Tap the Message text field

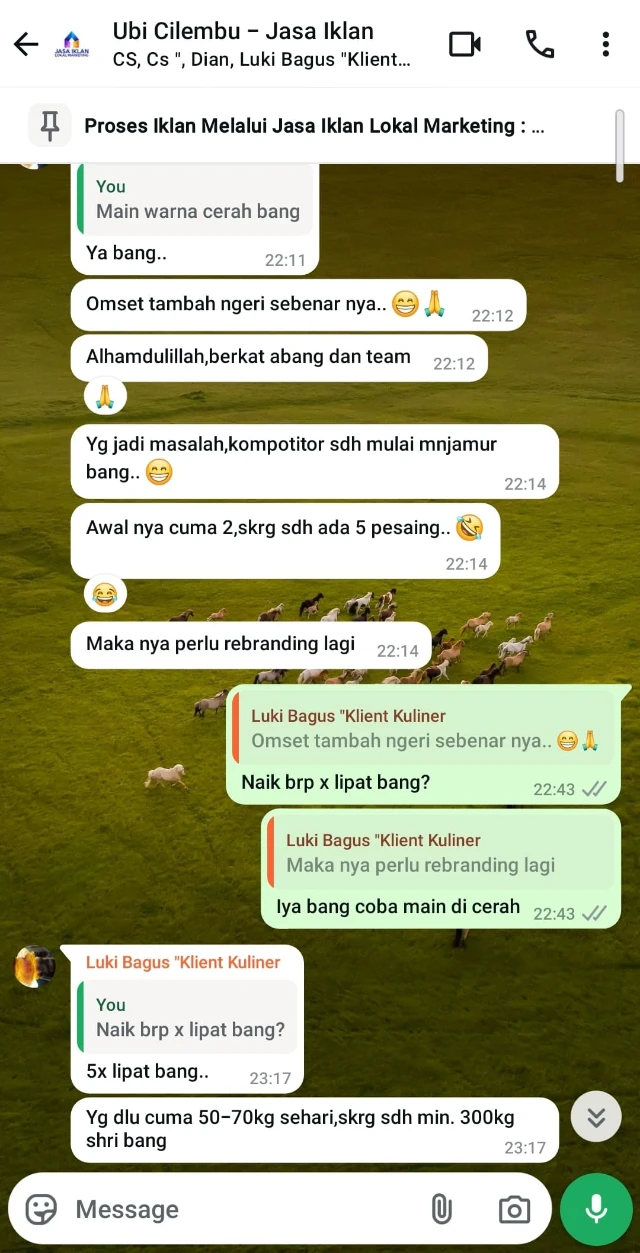[x=240, y=1209]
